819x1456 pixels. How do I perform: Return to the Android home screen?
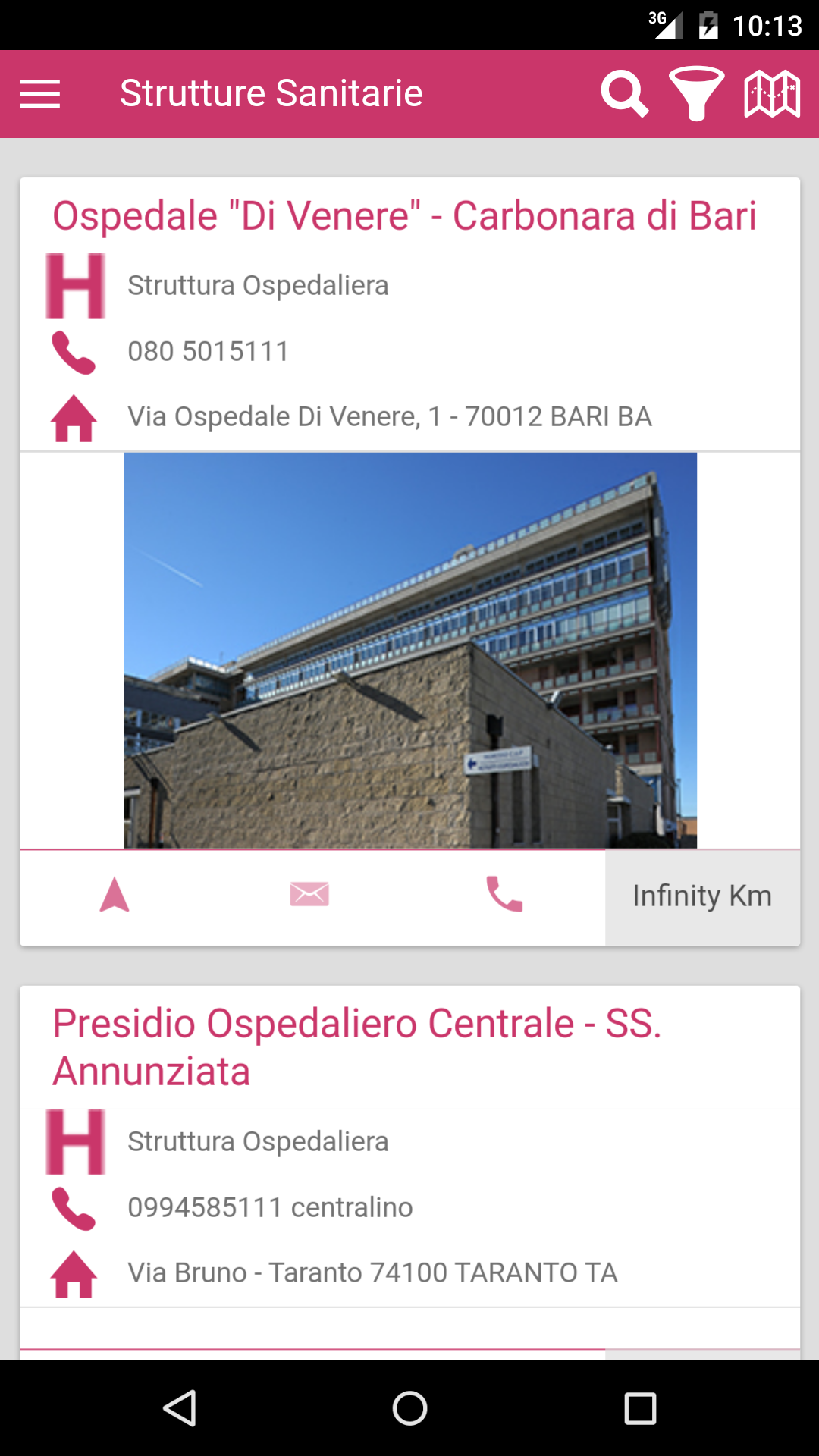[x=409, y=1408]
